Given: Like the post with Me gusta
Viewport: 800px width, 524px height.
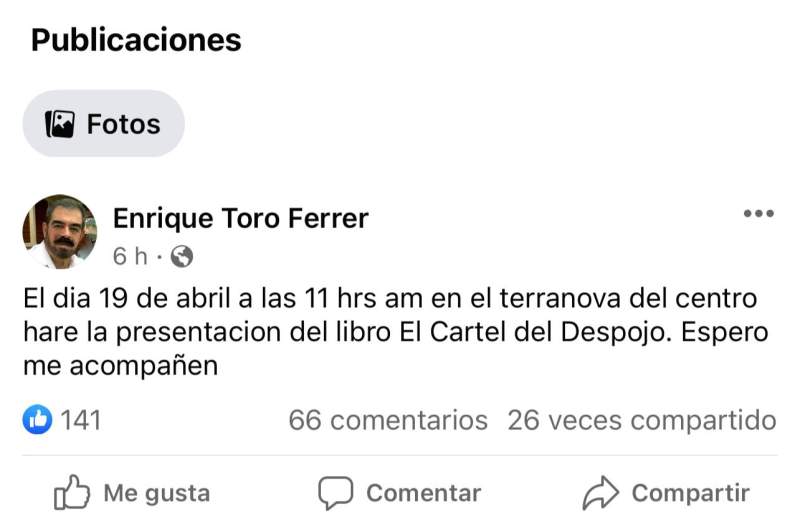Looking at the screenshot, I should tap(132, 493).
